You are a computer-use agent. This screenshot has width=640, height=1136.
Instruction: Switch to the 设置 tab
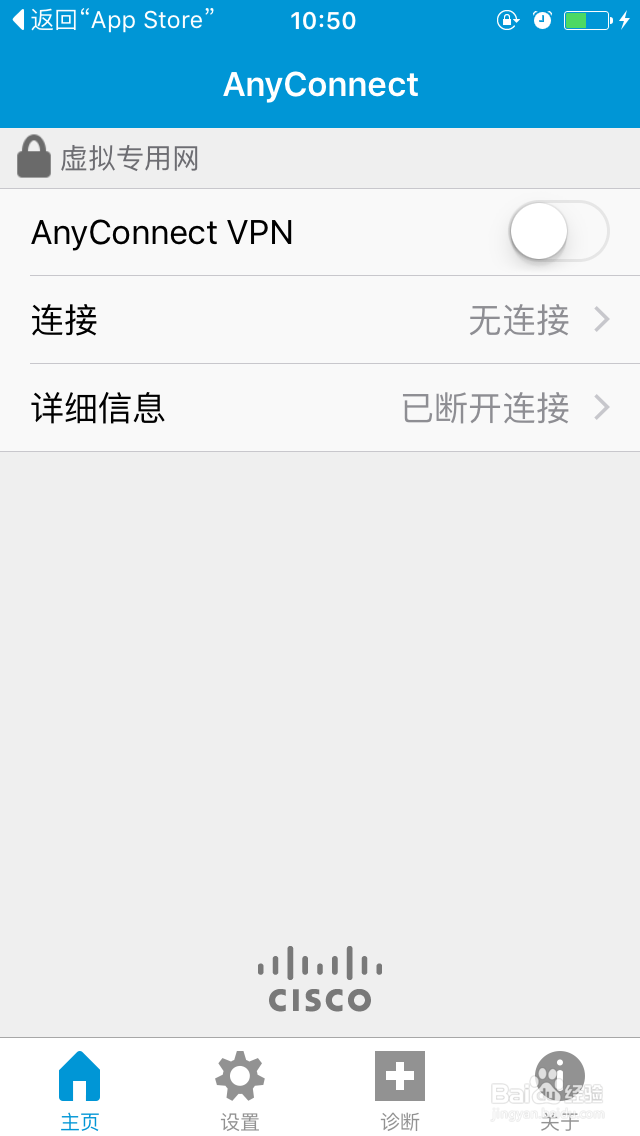[x=240, y=1088]
